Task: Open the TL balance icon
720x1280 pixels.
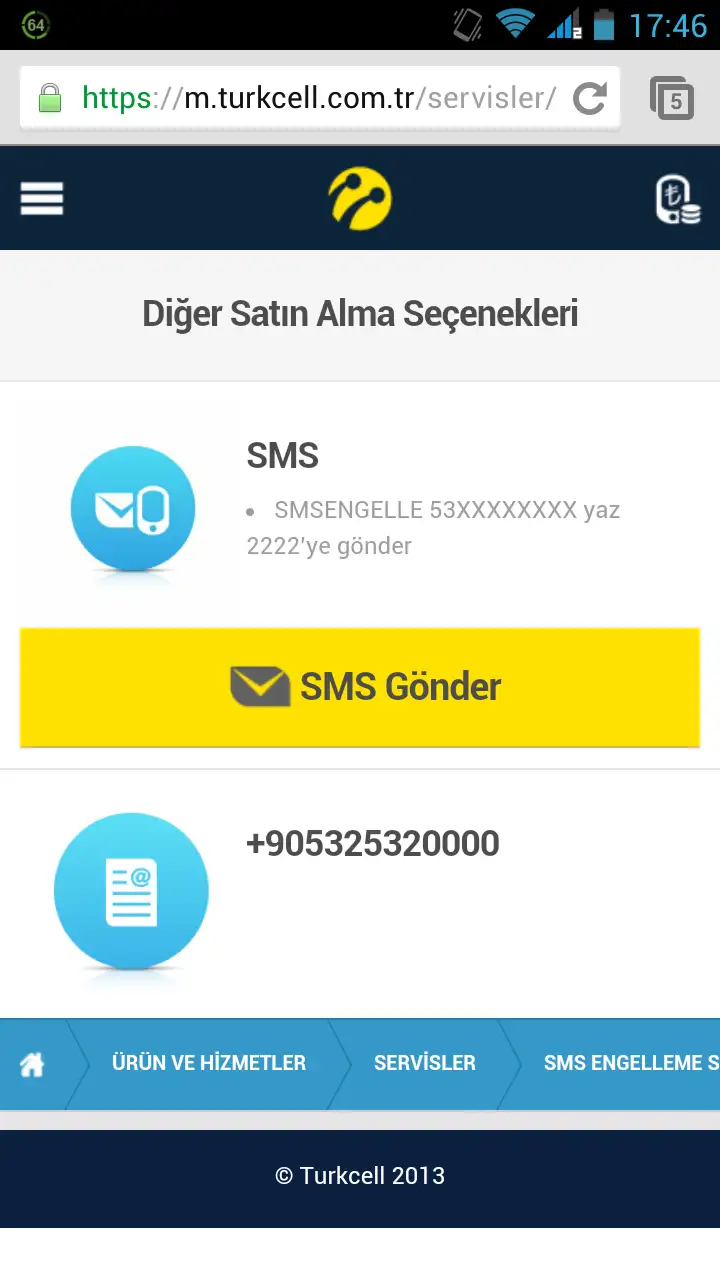Action: pyautogui.click(x=677, y=198)
